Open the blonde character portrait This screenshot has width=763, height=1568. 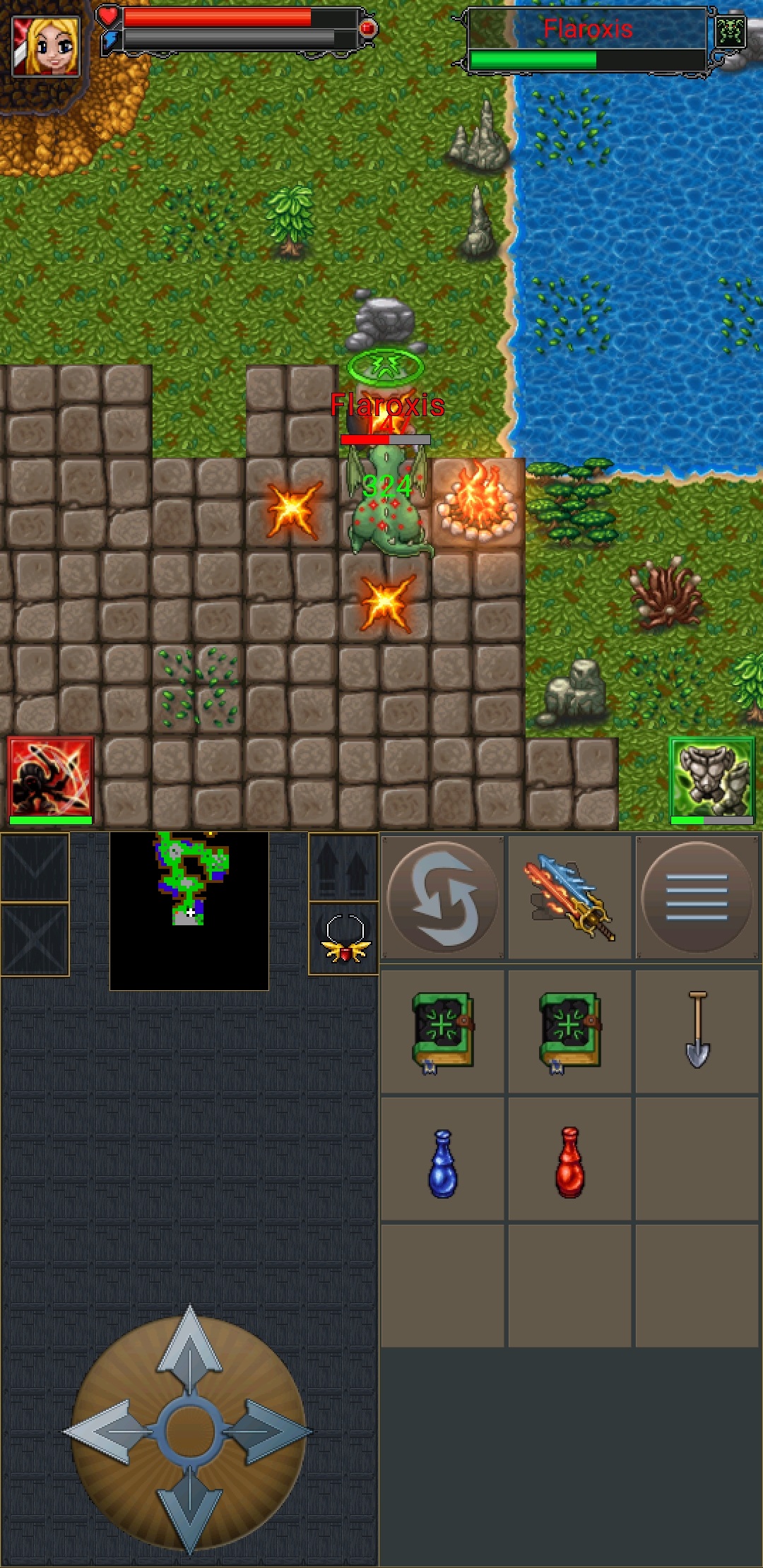[x=47, y=47]
